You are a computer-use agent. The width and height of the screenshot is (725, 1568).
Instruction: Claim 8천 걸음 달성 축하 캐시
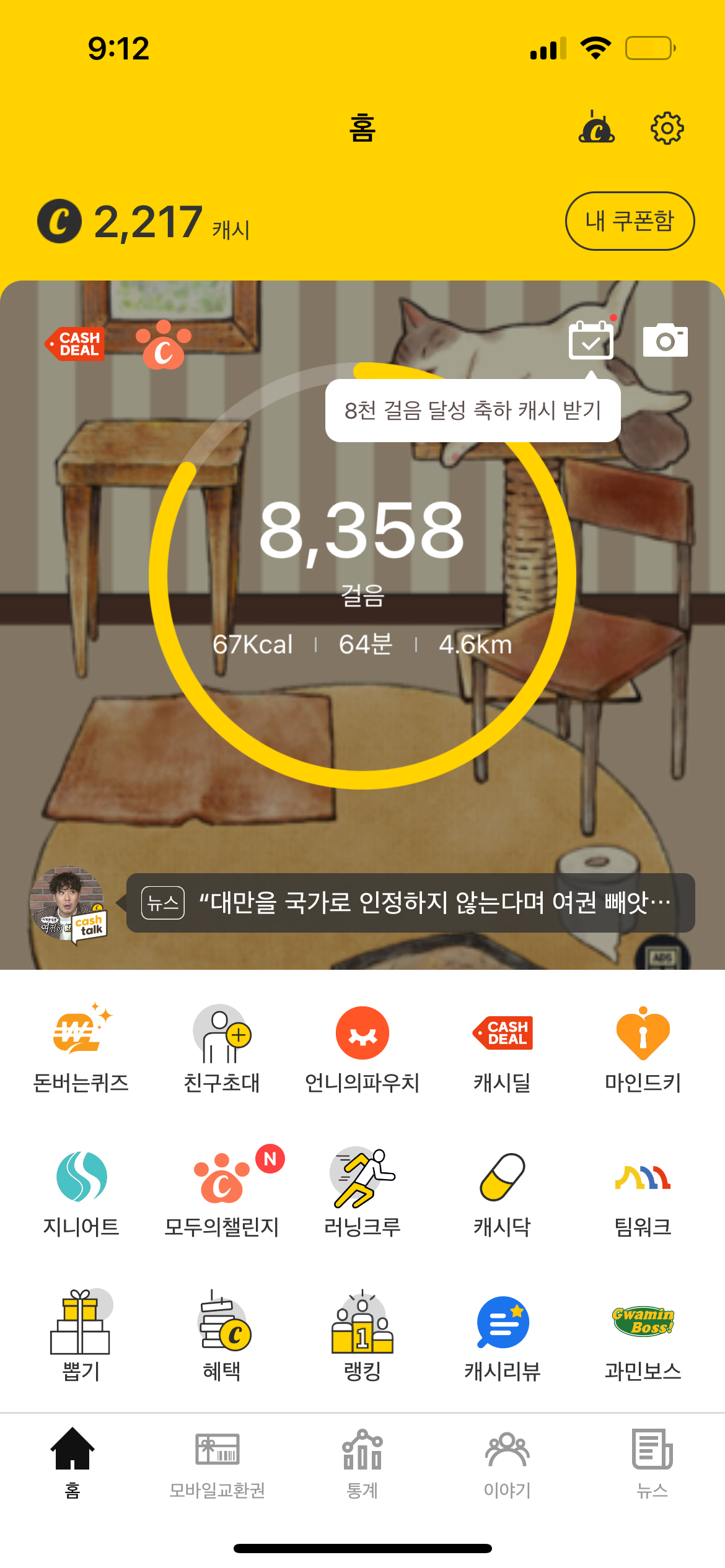click(472, 411)
